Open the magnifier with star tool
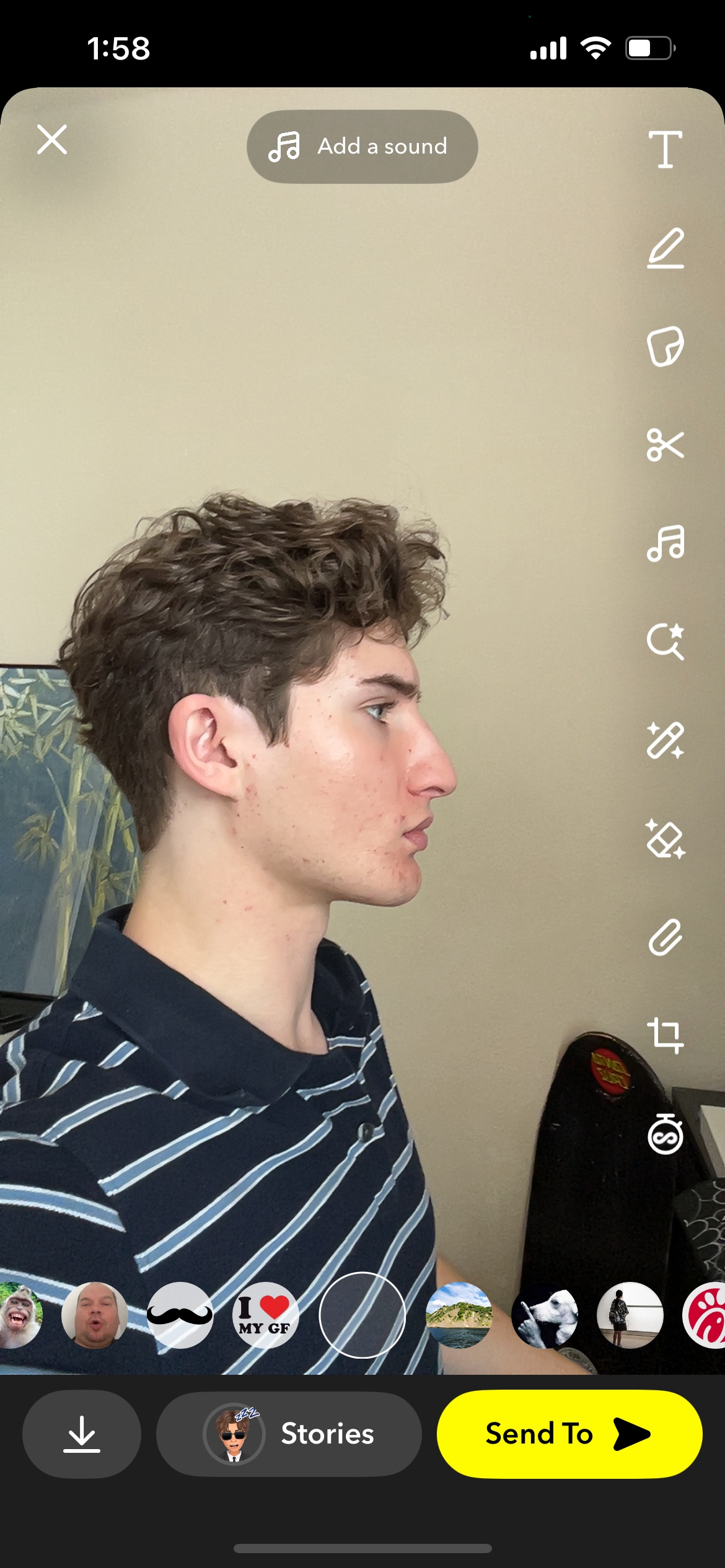Viewport: 725px width, 1568px height. pos(665,641)
